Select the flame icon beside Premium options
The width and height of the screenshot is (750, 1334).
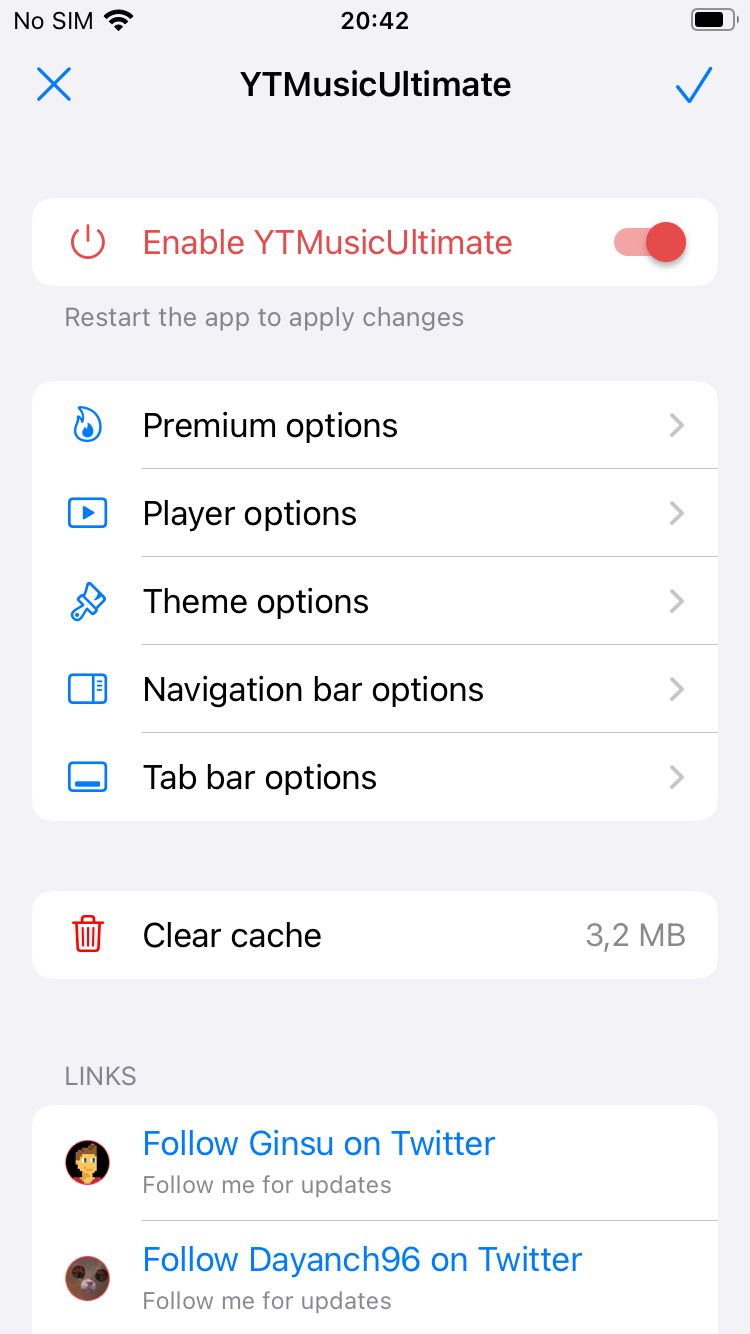tap(87, 424)
